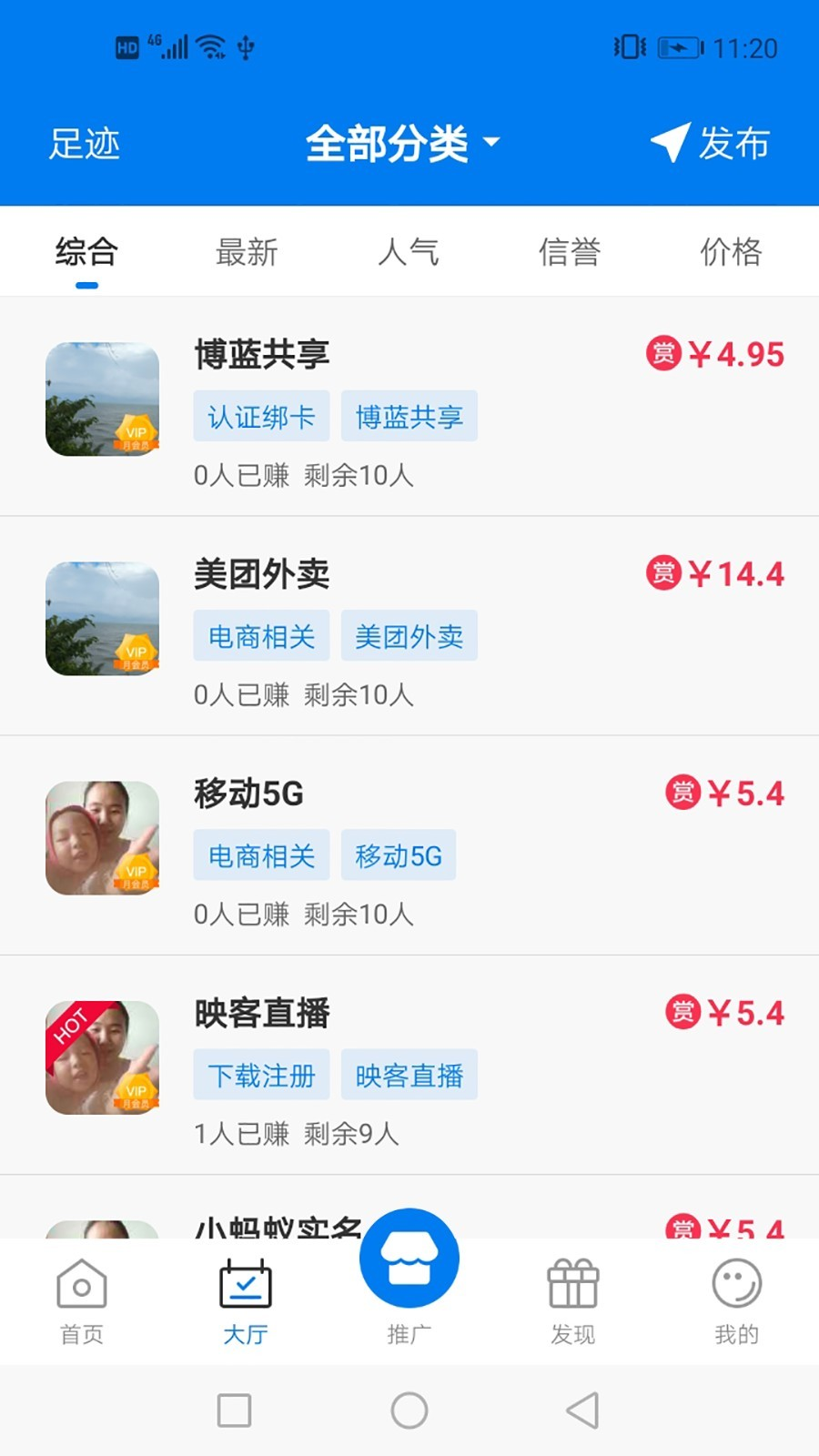
Task: Open the 映客直播 task
Action: (x=409, y=1065)
